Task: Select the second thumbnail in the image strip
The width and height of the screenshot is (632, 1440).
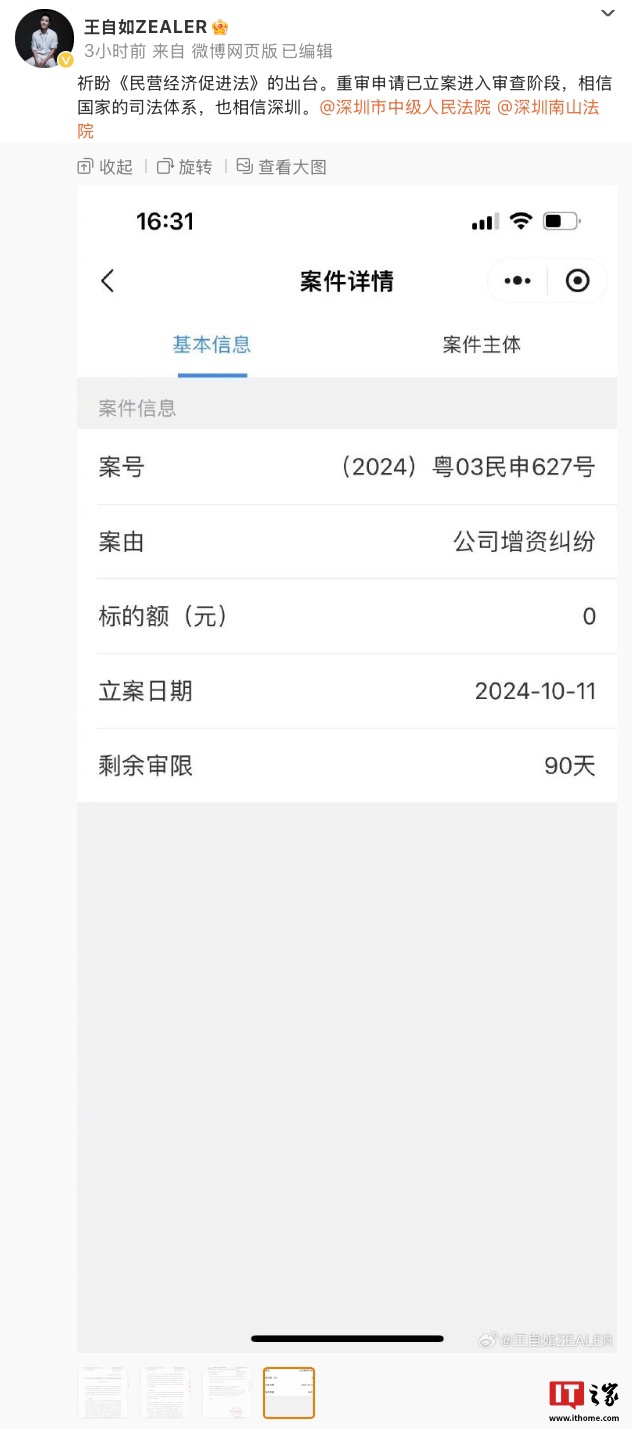Action: [165, 1393]
